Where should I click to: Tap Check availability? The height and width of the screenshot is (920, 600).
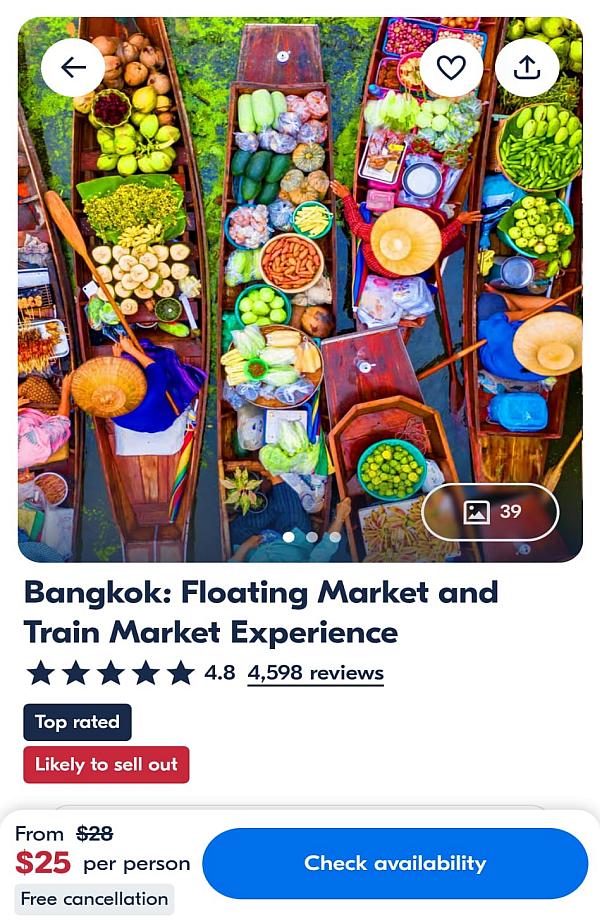tap(395, 863)
